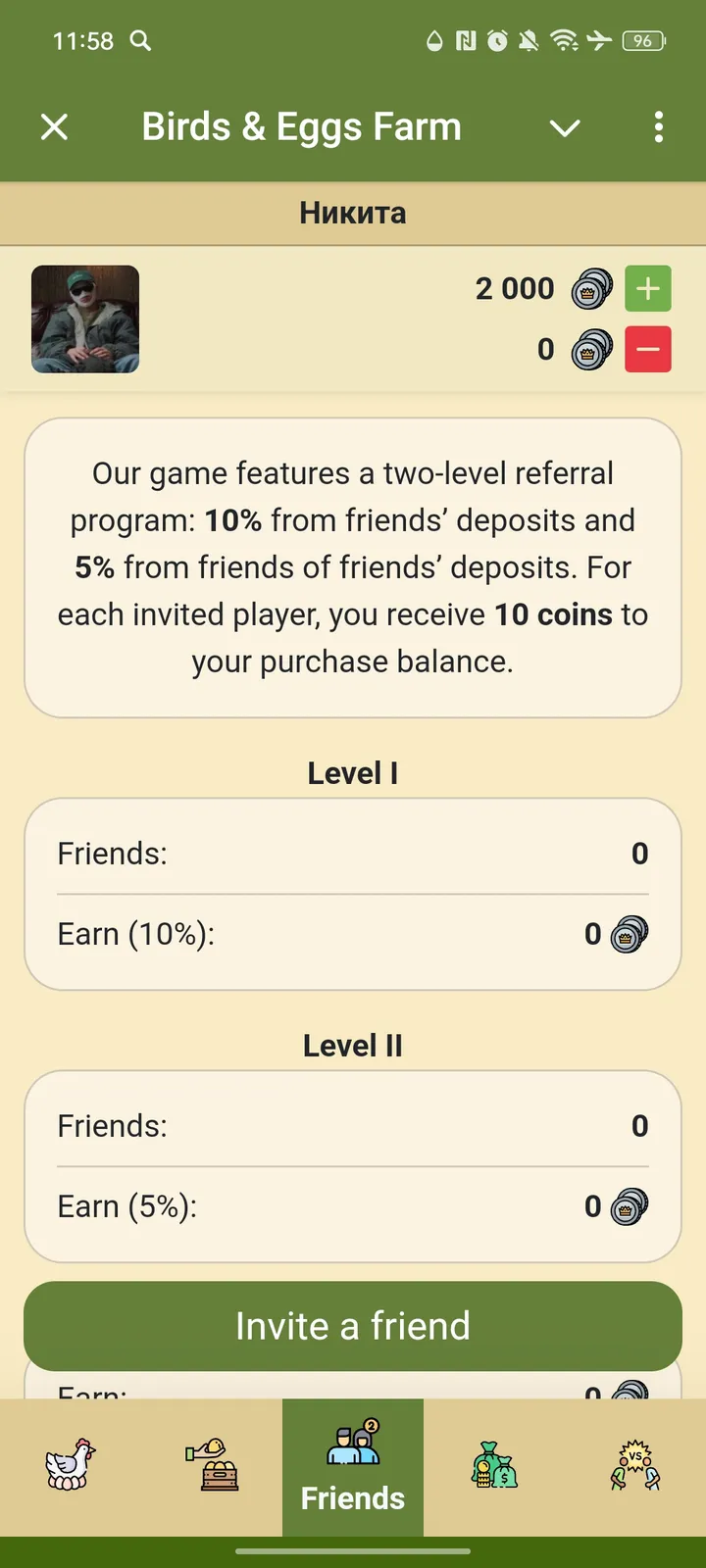Click the search icon in the status bar
706x1568 pixels.
tap(139, 41)
